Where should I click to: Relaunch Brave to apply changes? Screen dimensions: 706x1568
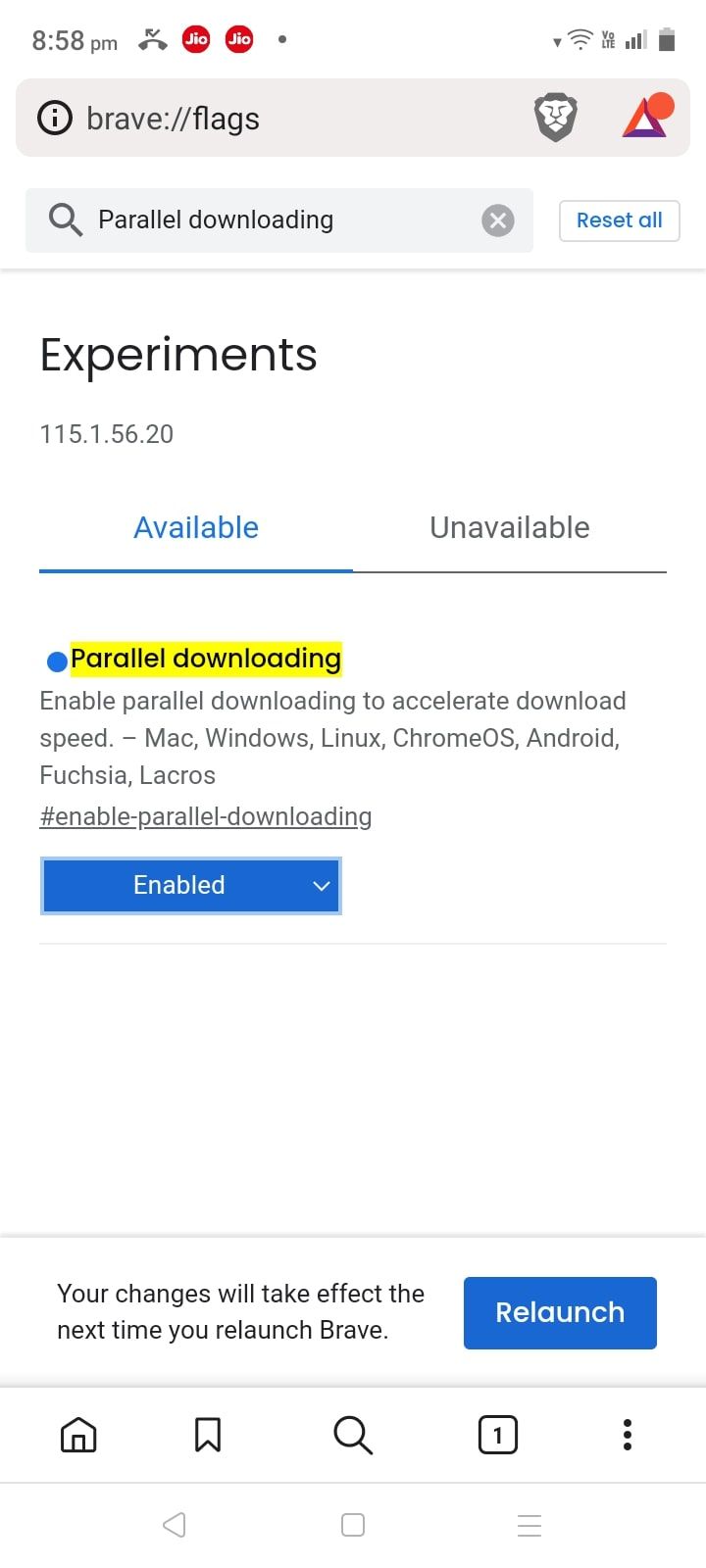tap(560, 1312)
